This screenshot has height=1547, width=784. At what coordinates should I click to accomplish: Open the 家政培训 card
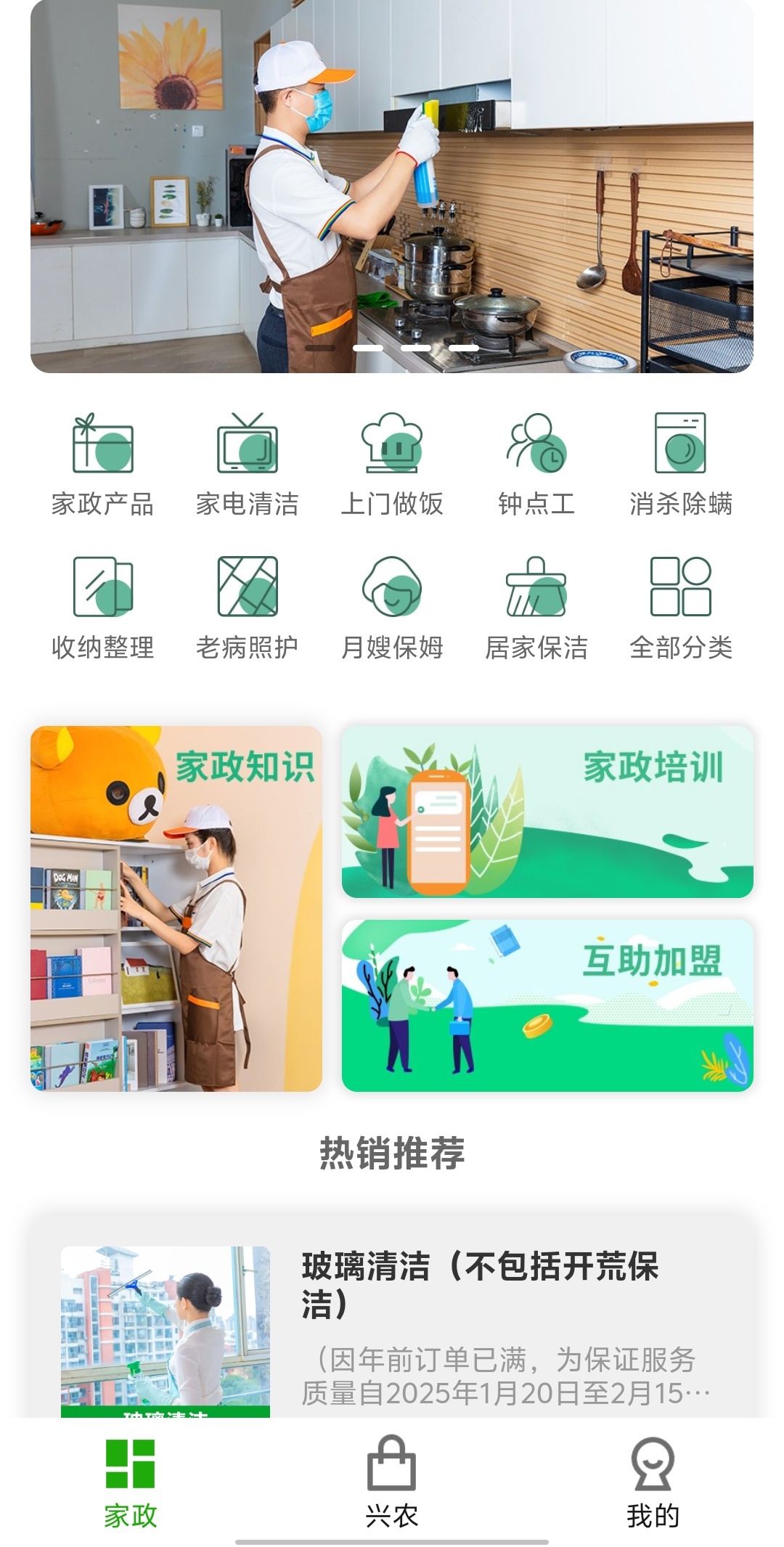[547, 812]
